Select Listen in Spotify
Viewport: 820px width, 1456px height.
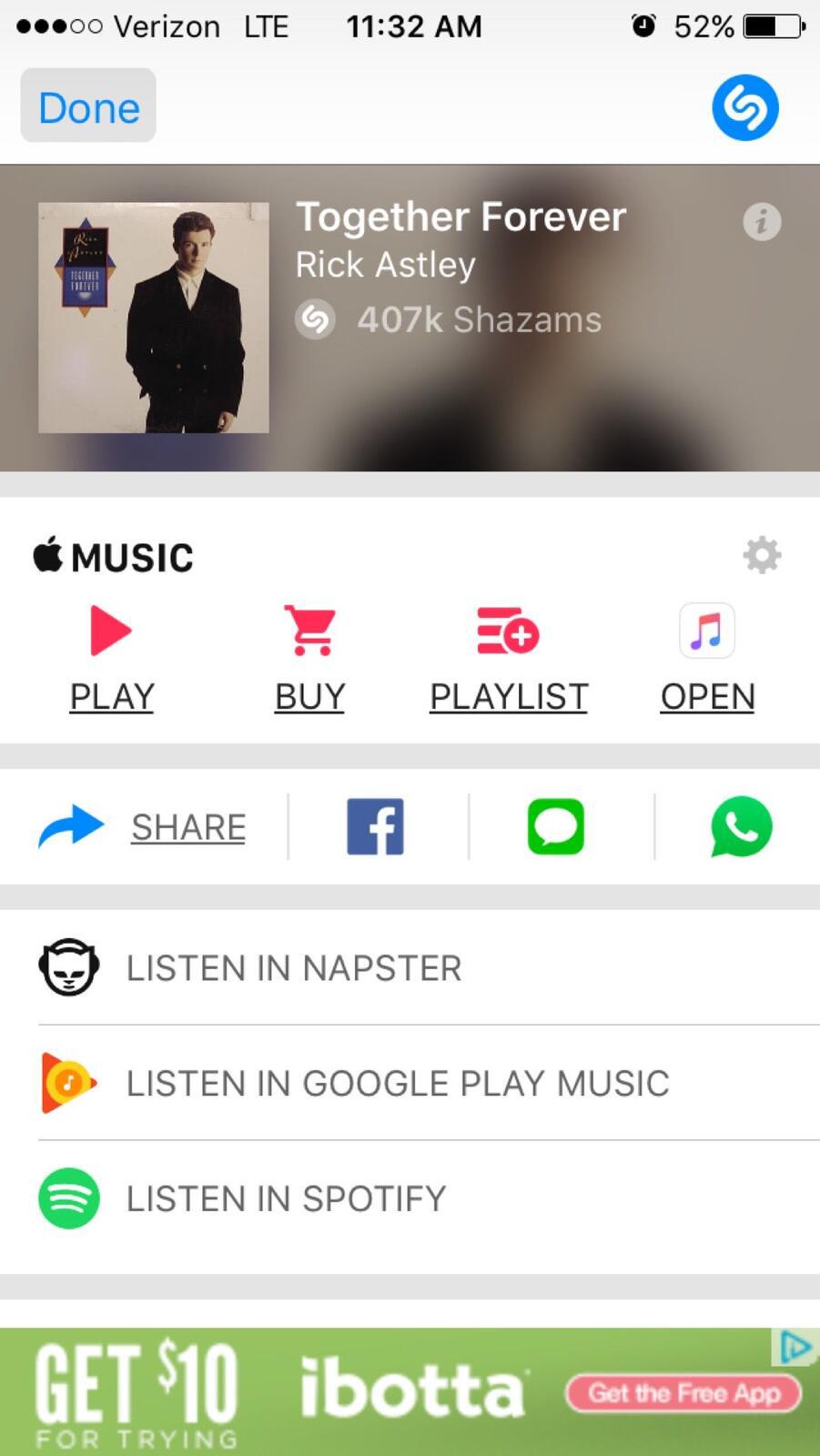[286, 1198]
